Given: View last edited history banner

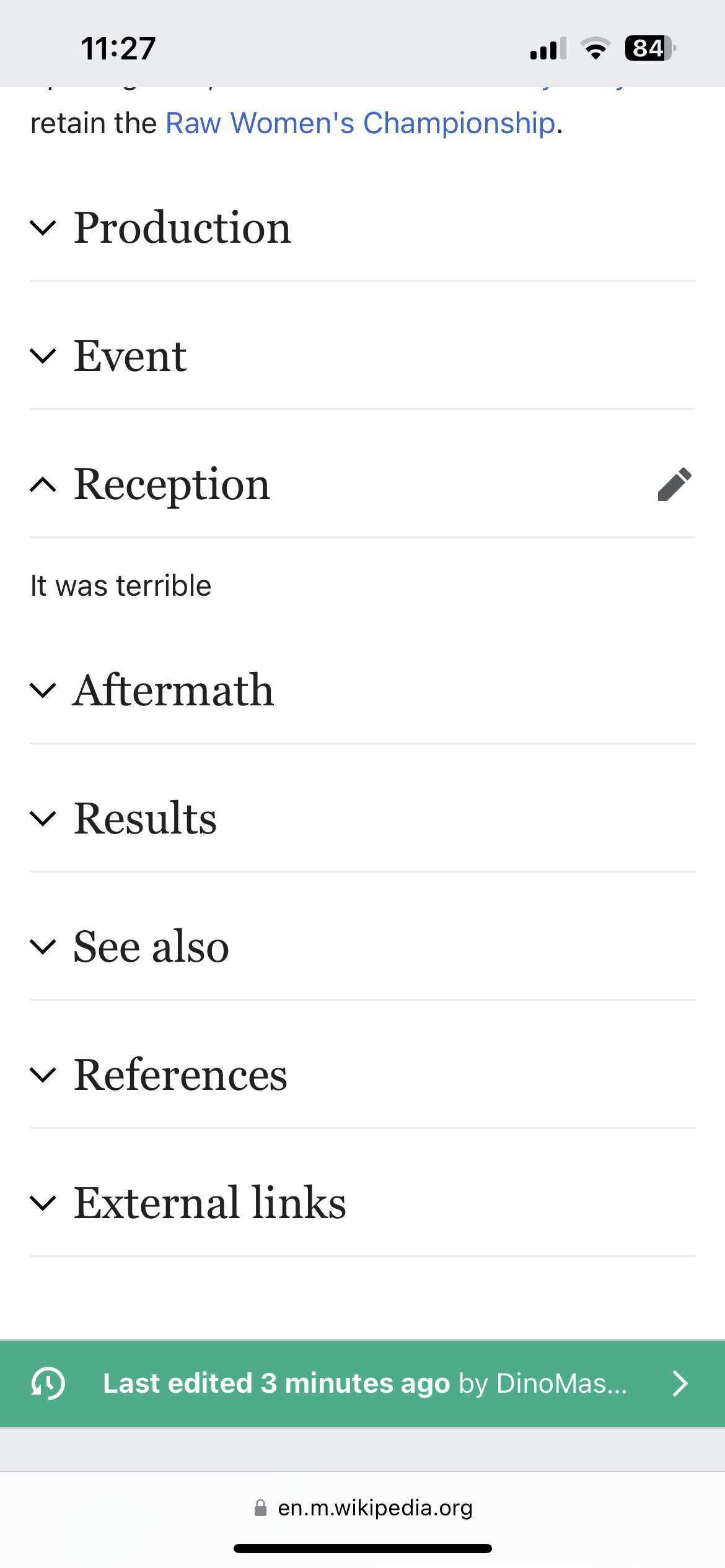Looking at the screenshot, I should (362, 1383).
